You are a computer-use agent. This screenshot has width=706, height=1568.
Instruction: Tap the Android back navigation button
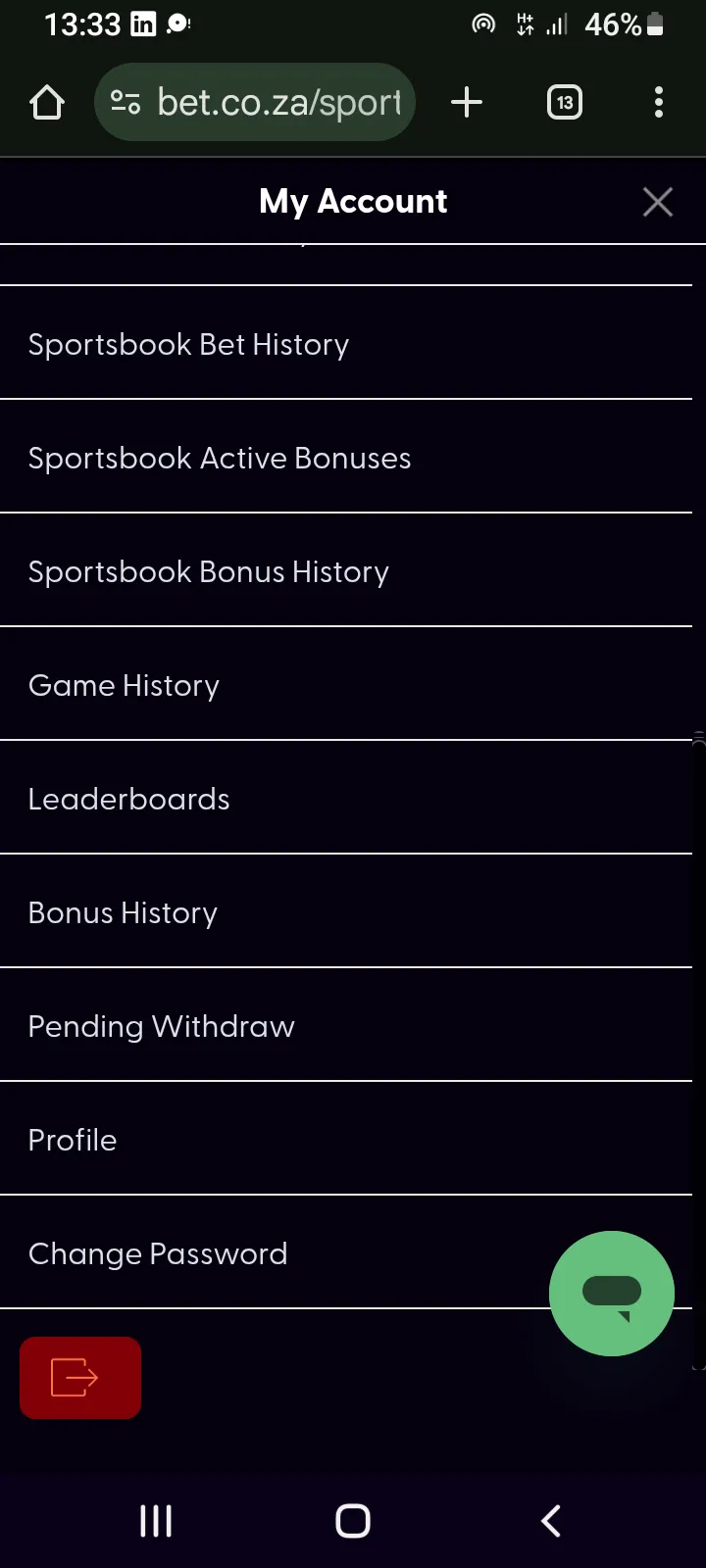click(549, 1520)
